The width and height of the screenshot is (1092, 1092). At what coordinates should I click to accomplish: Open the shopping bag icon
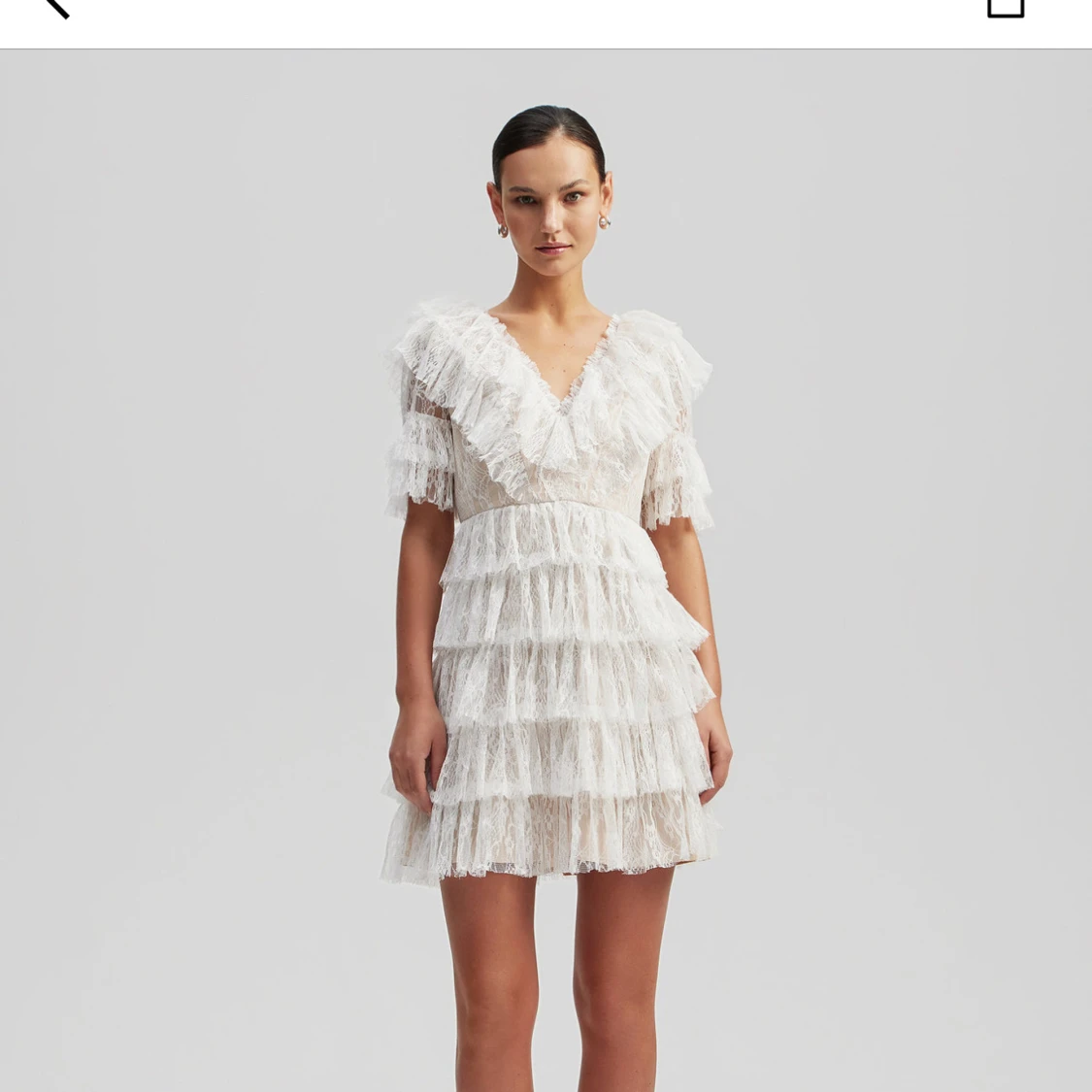[1006, 8]
